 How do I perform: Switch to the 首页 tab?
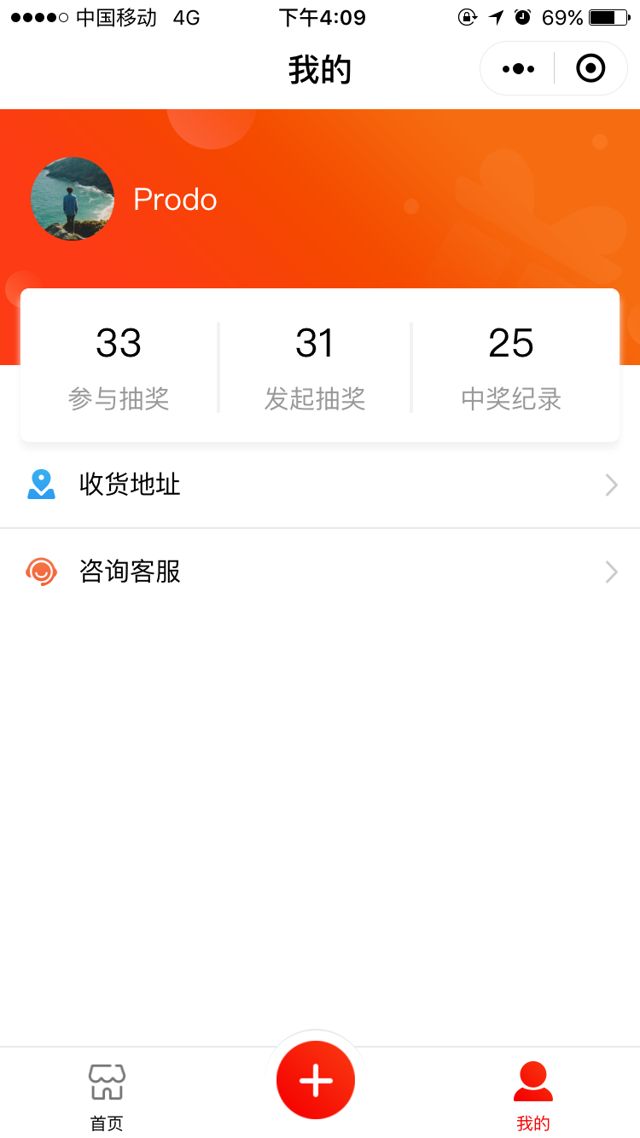tap(107, 1096)
